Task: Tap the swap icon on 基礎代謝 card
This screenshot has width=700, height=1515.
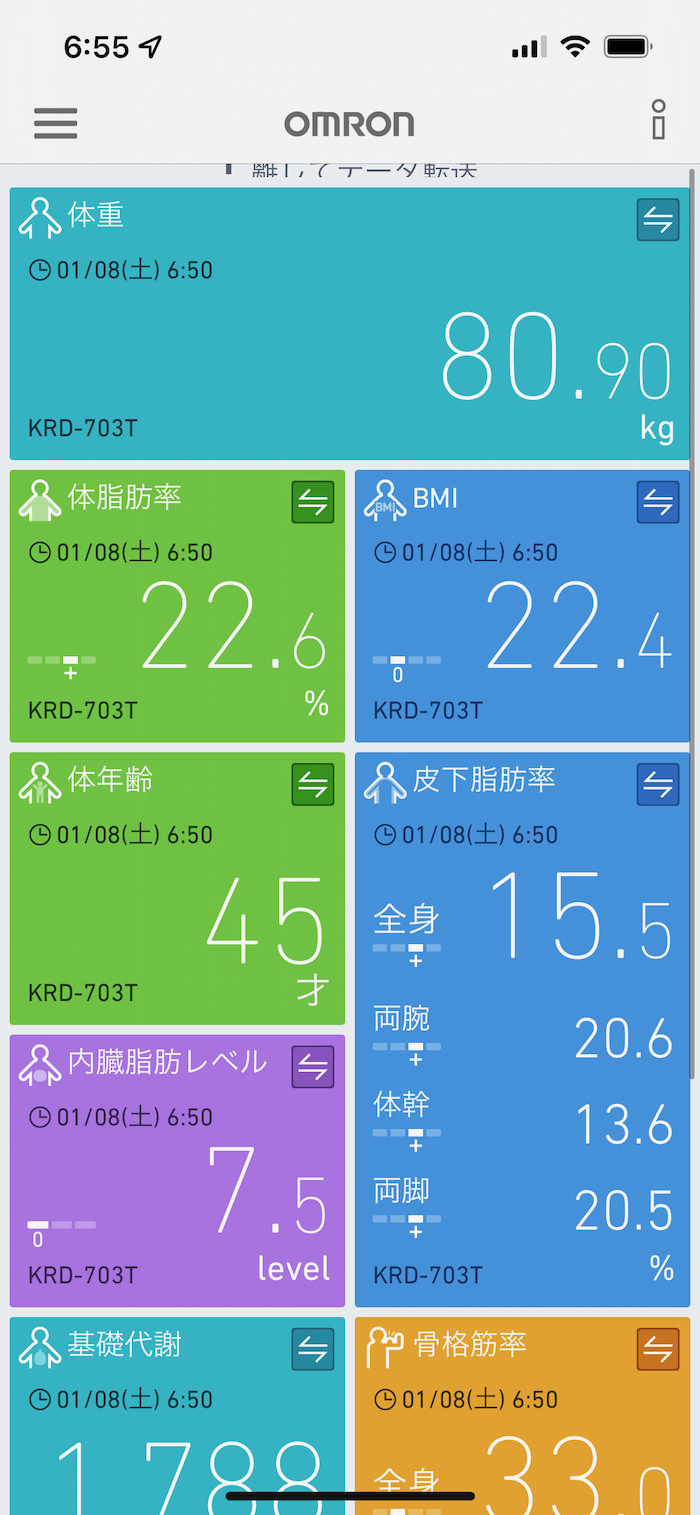Action: (312, 1349)
